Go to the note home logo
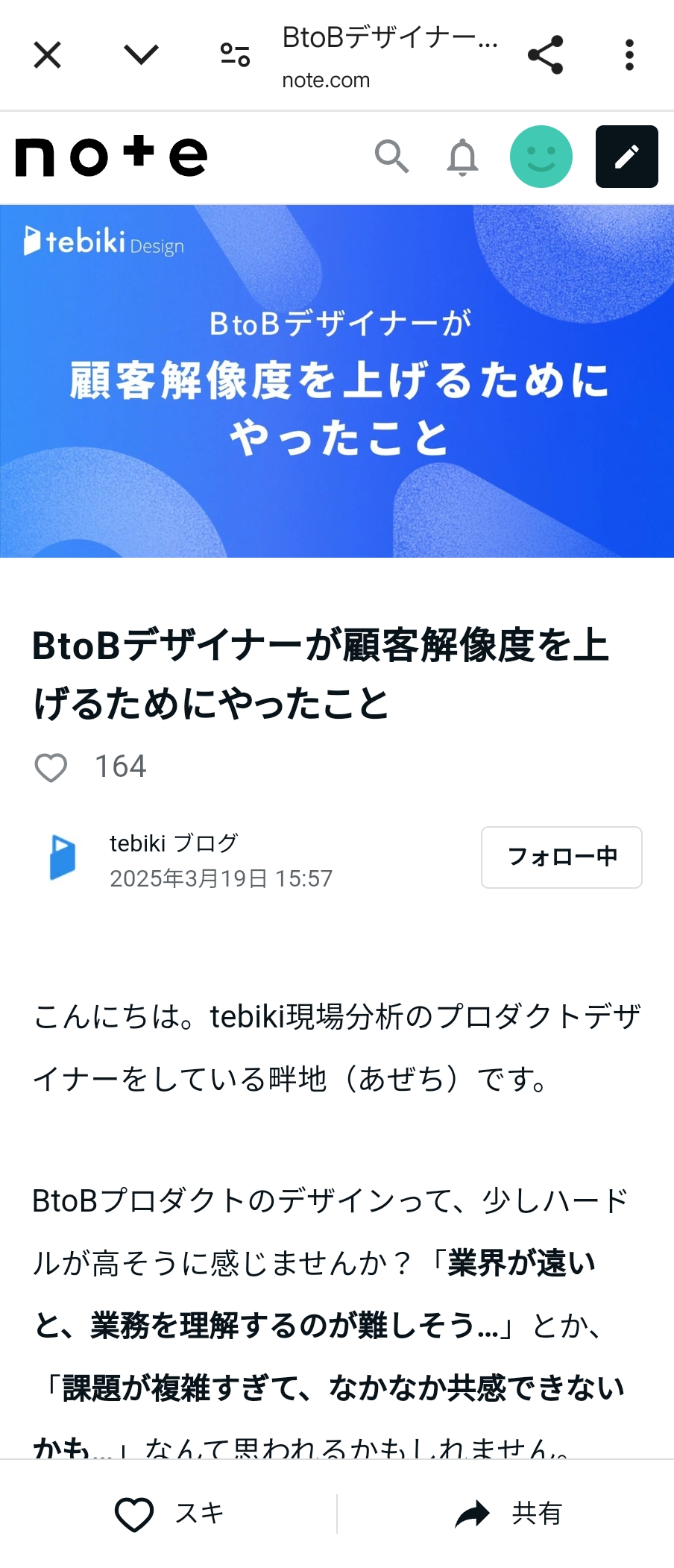The width and height of the screenshot is (674, 1568). click(111, 157)
